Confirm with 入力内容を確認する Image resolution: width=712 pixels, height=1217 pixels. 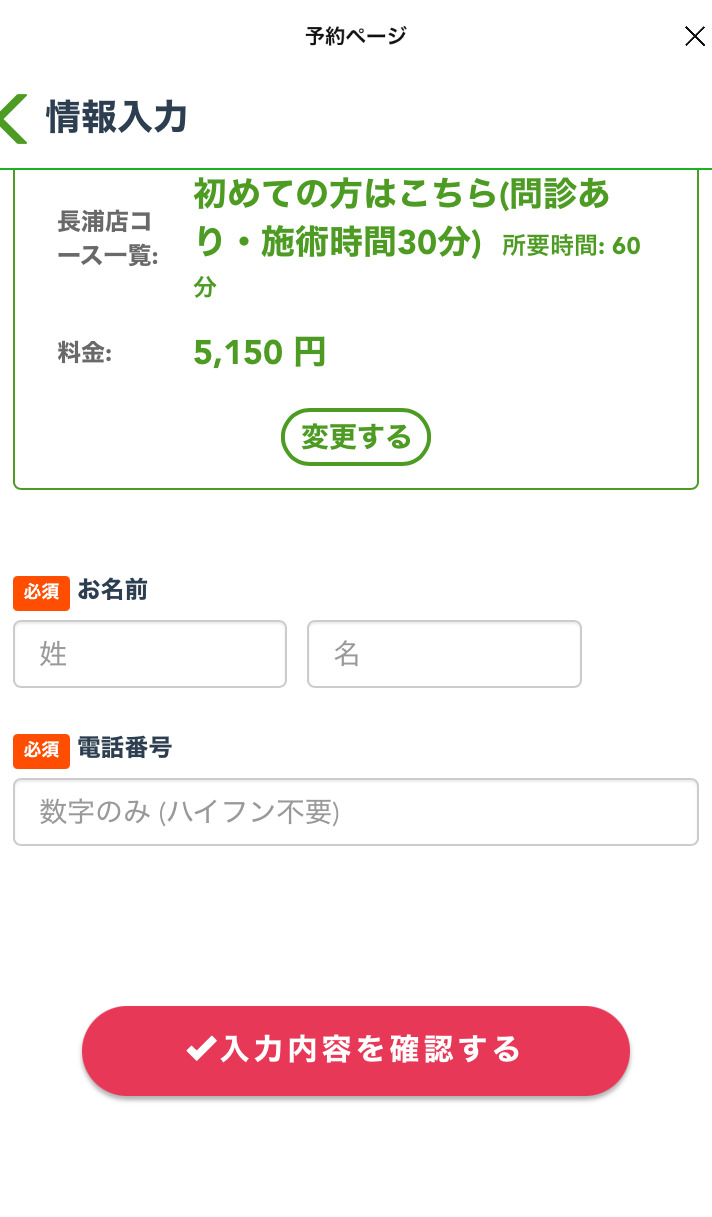[x=355, y=1050]
